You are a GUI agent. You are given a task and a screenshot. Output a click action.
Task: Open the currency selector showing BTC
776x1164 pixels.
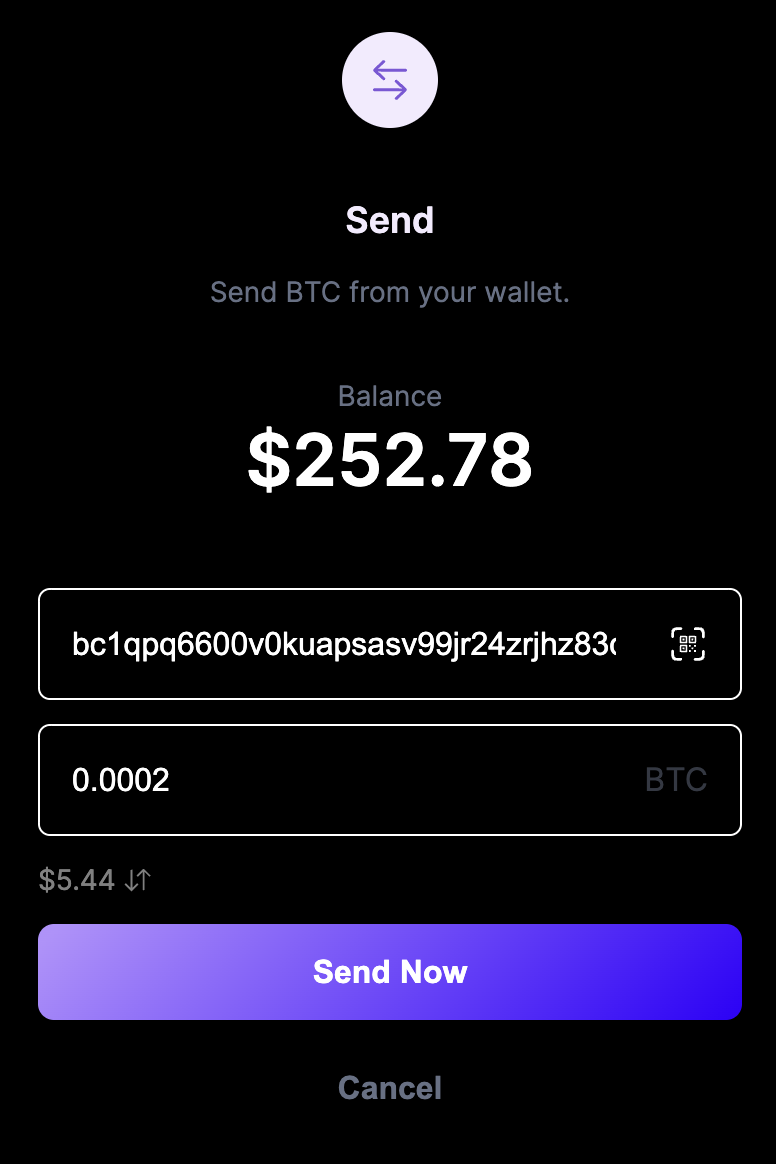point(676,780)
